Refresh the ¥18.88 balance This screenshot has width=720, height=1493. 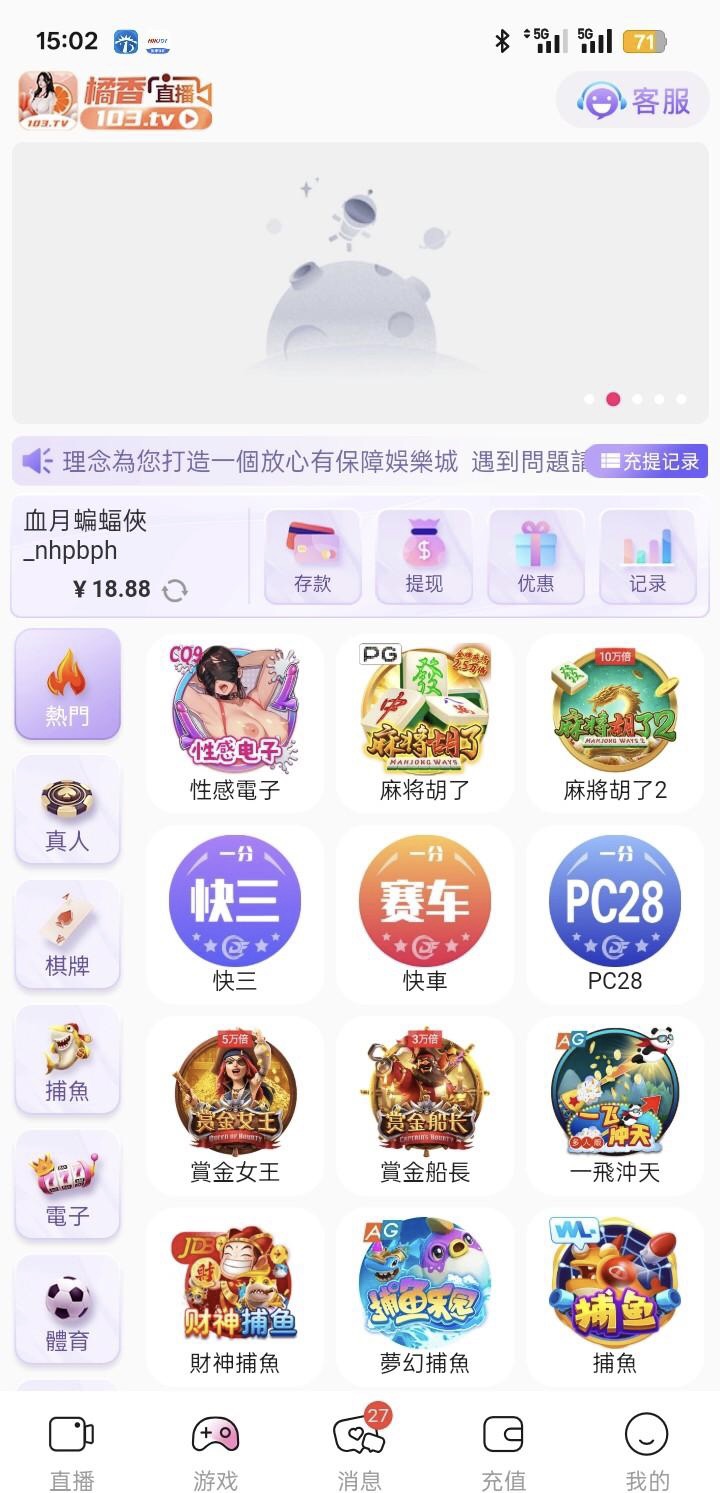click(175, 590)
